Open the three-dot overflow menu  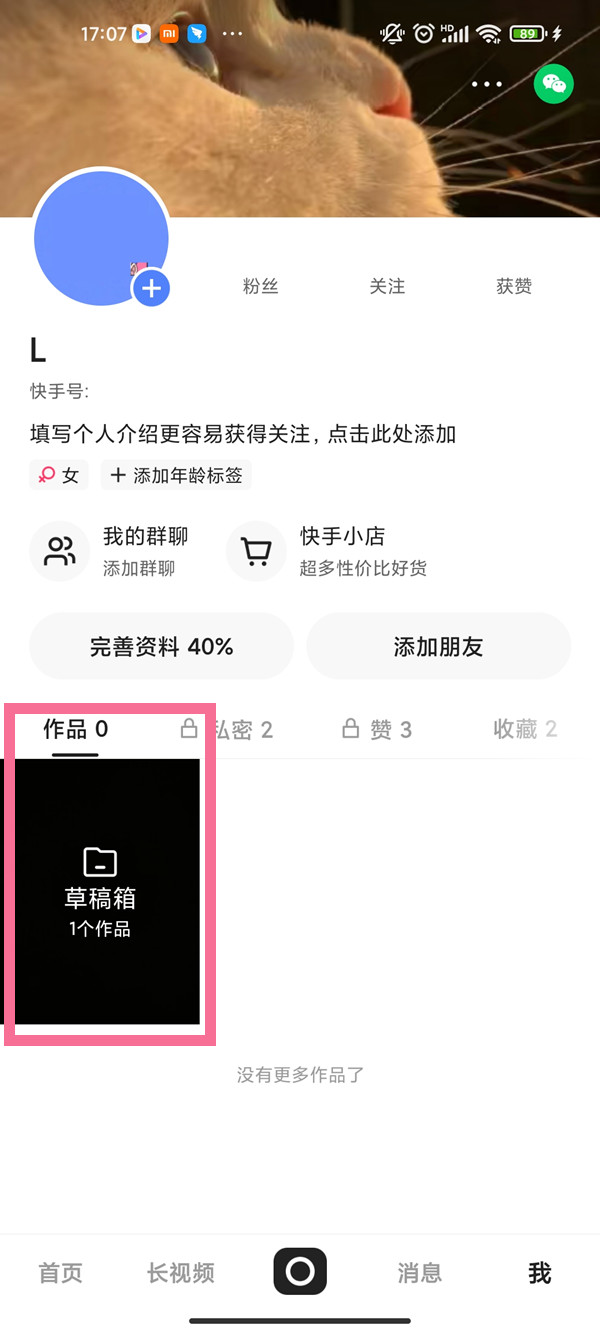(487, 84)
